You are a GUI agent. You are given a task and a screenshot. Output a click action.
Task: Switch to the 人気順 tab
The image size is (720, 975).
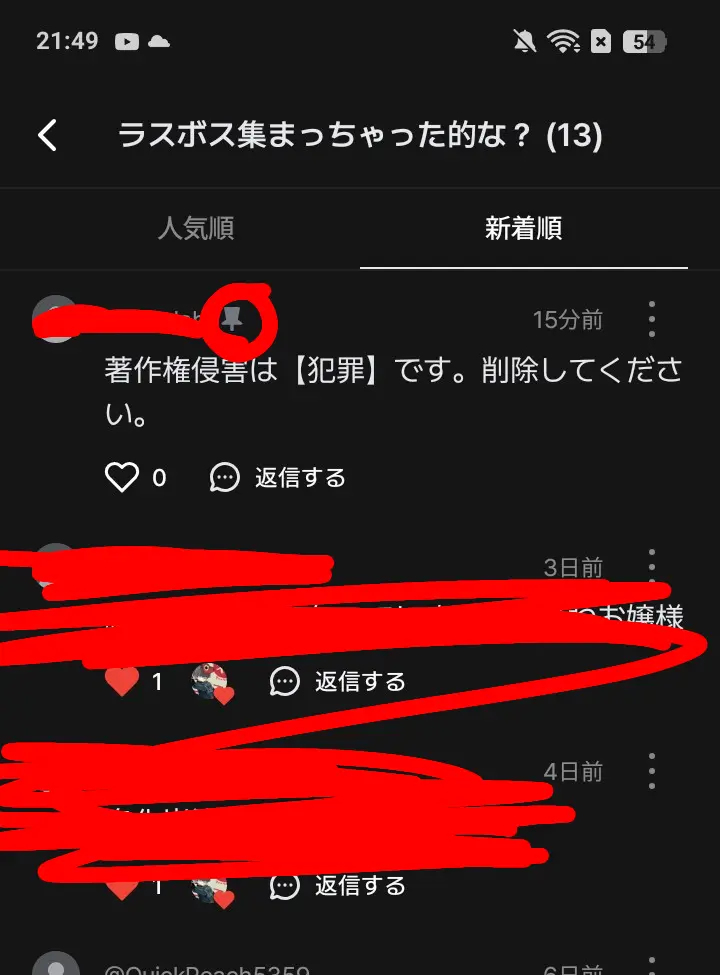click(196, 228)
